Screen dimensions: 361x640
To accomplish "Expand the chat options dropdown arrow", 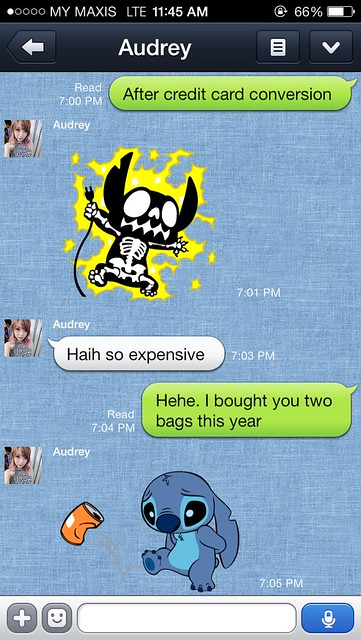I will [x=331, y=47].
